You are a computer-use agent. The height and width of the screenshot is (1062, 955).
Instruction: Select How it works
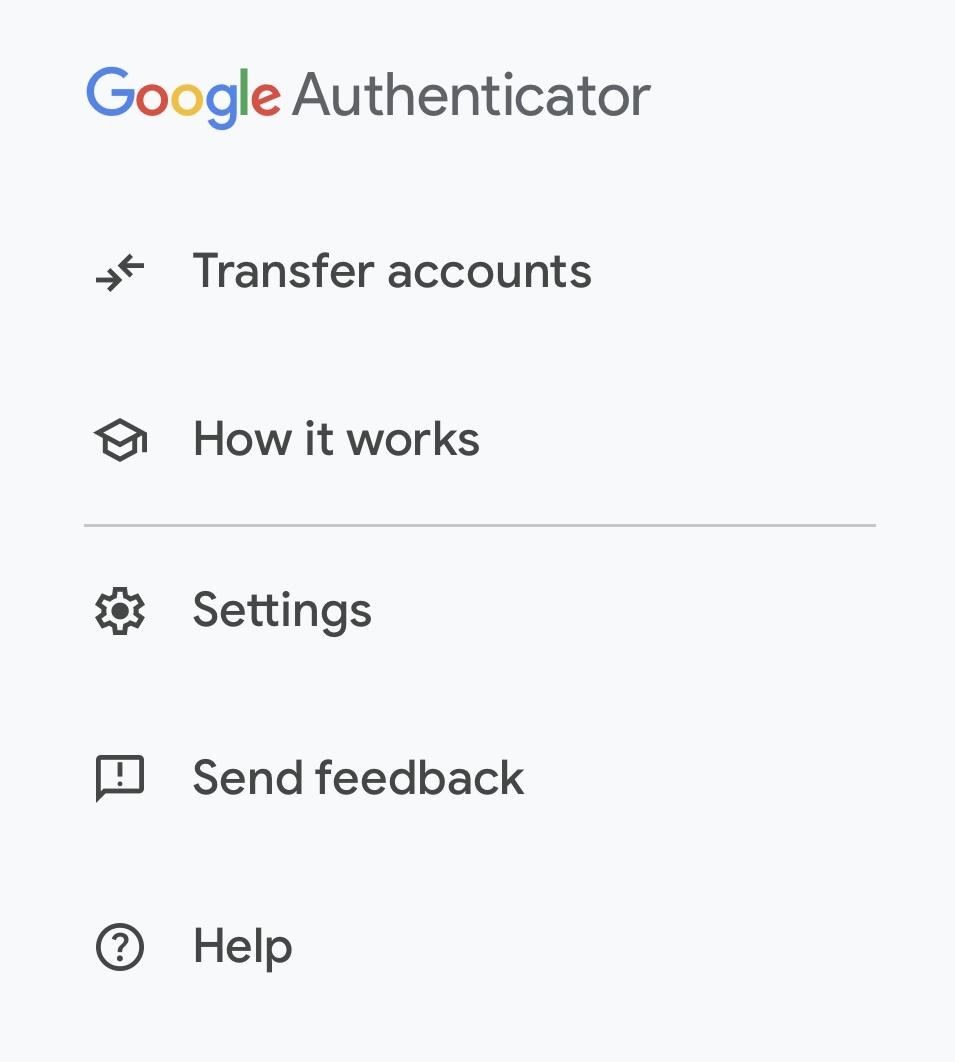pyautogui.click(x=336, y=440)
